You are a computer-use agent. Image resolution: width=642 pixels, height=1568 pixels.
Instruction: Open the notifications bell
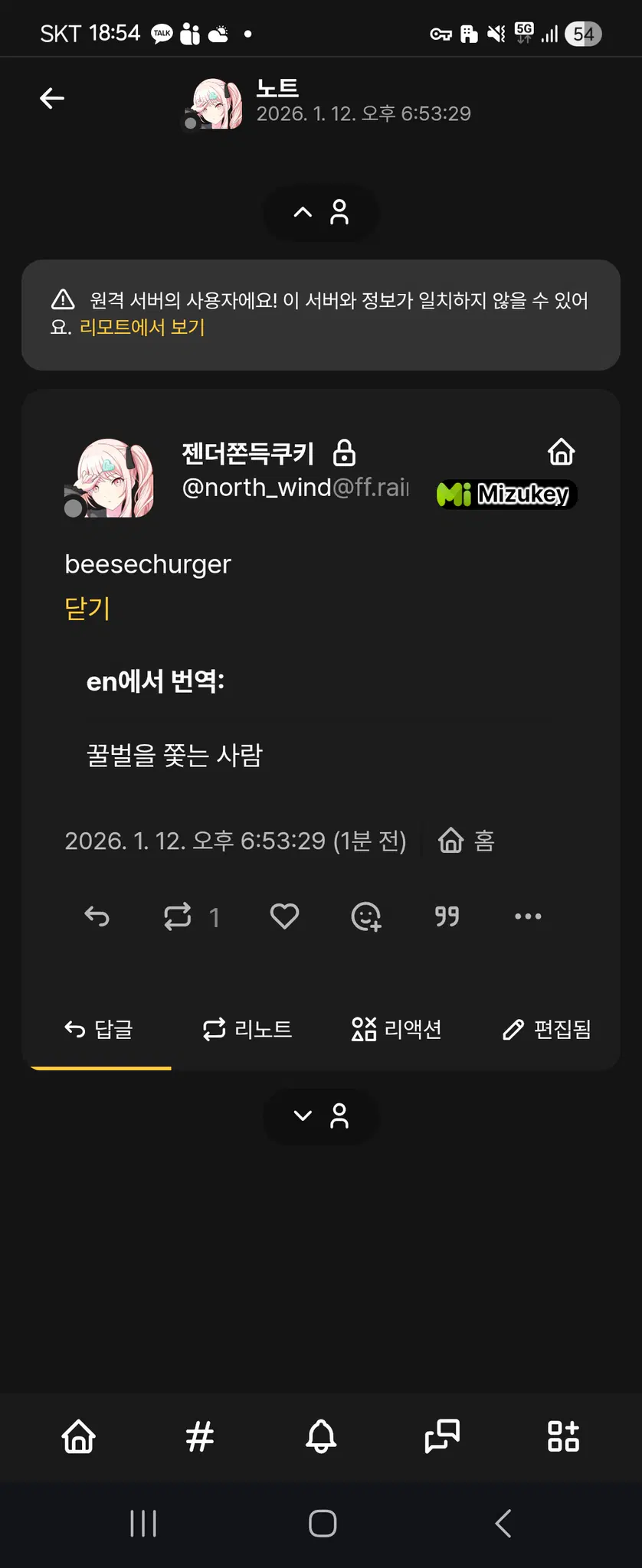click(x=321, y=1436)
